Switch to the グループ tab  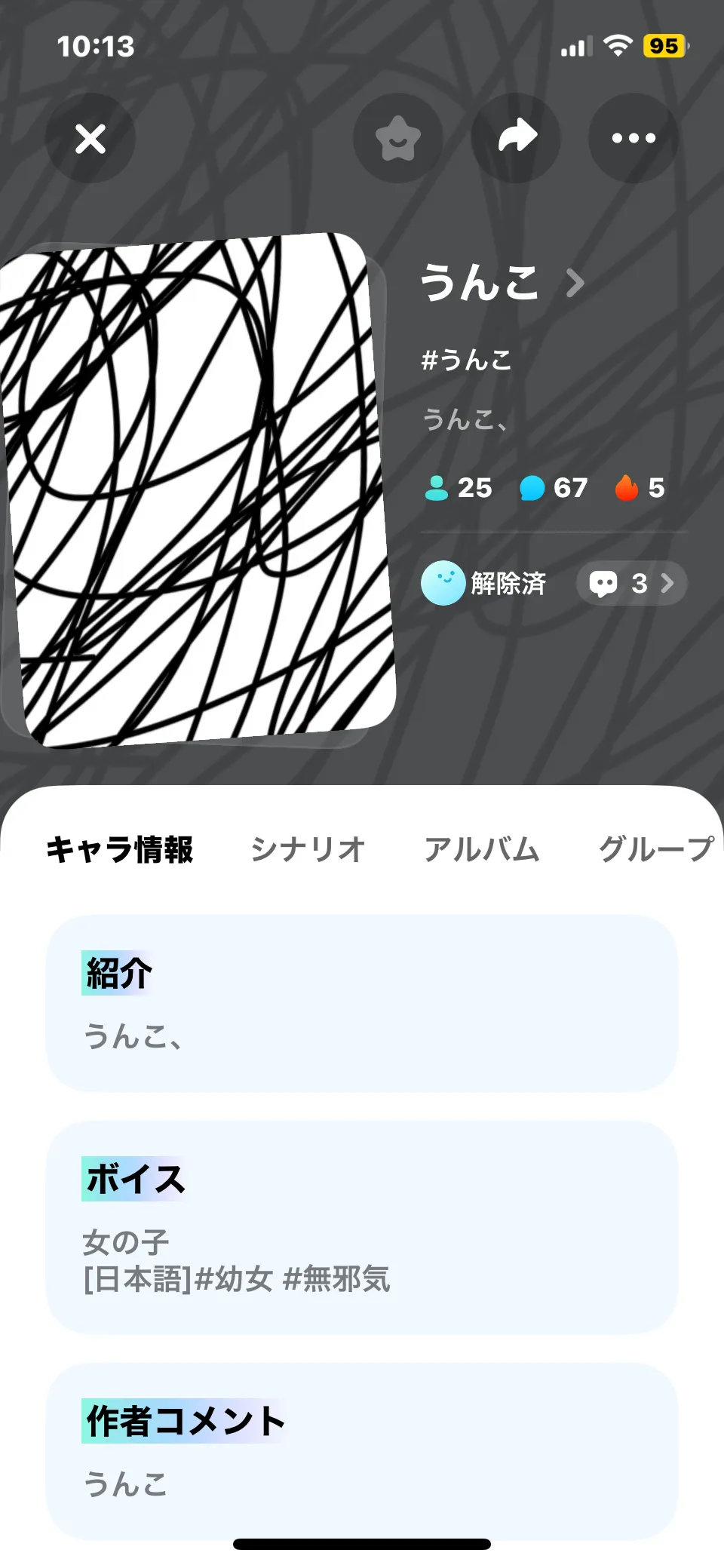pyautogui.click(x=655, y=849)
